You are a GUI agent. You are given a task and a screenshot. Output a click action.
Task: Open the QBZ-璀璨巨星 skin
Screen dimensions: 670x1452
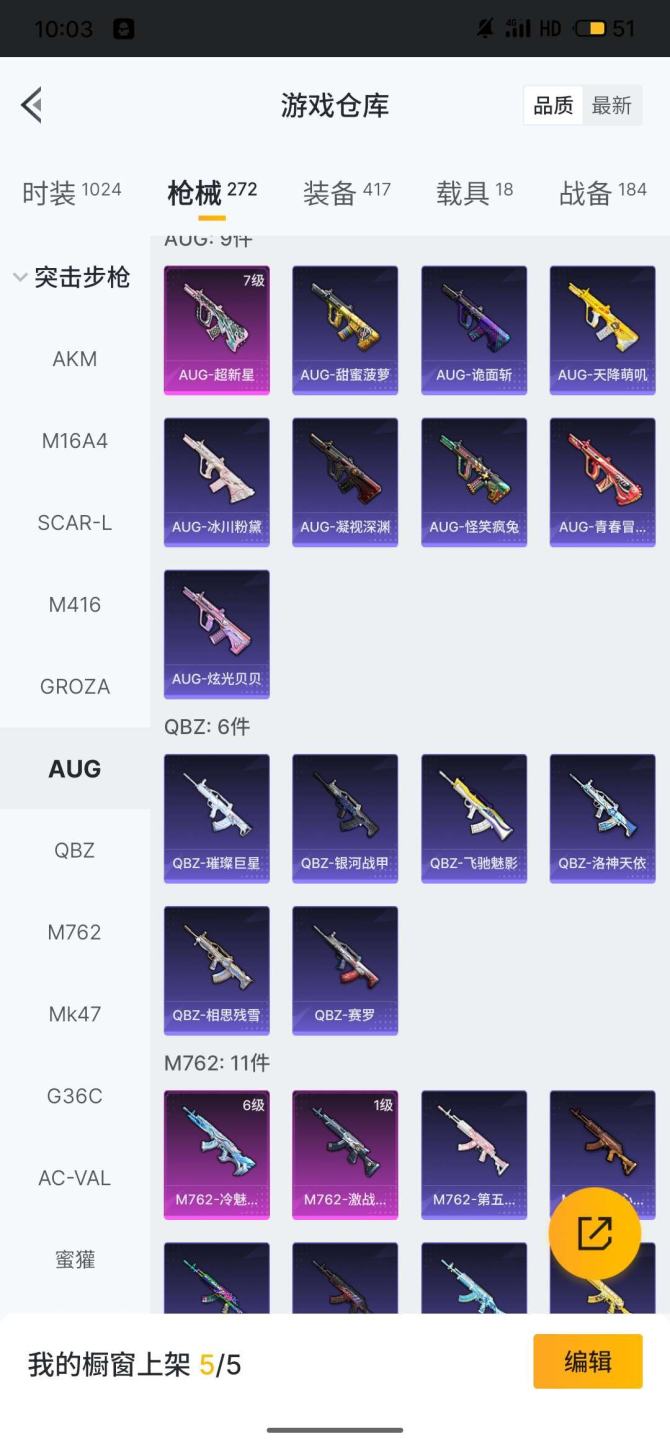point(217,818)
